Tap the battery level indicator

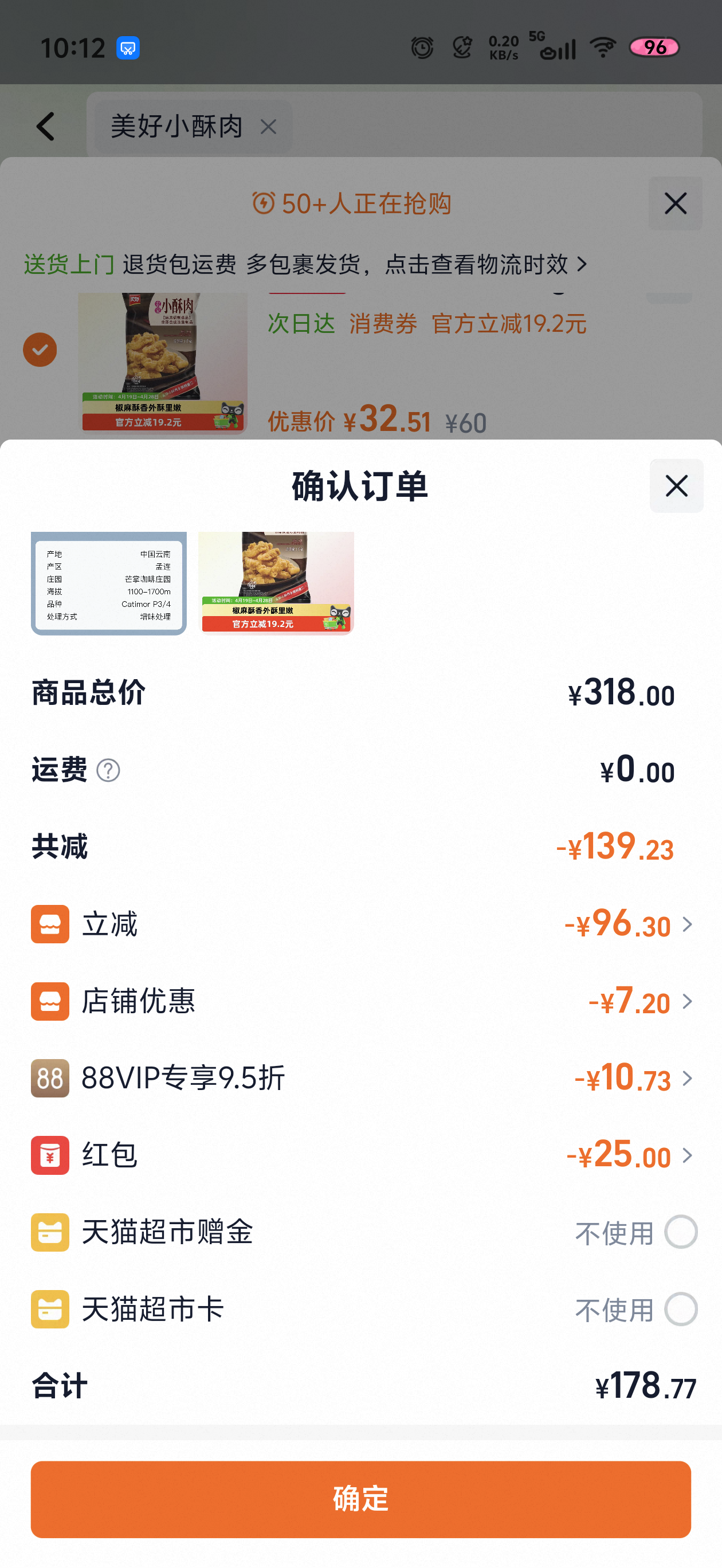(x=654, y=47)
